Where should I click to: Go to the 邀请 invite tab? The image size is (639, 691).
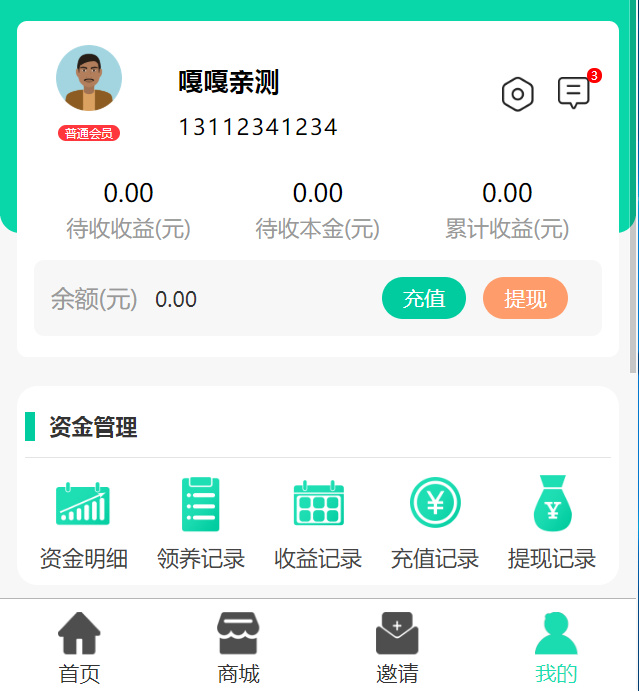(x=397, y=647)
